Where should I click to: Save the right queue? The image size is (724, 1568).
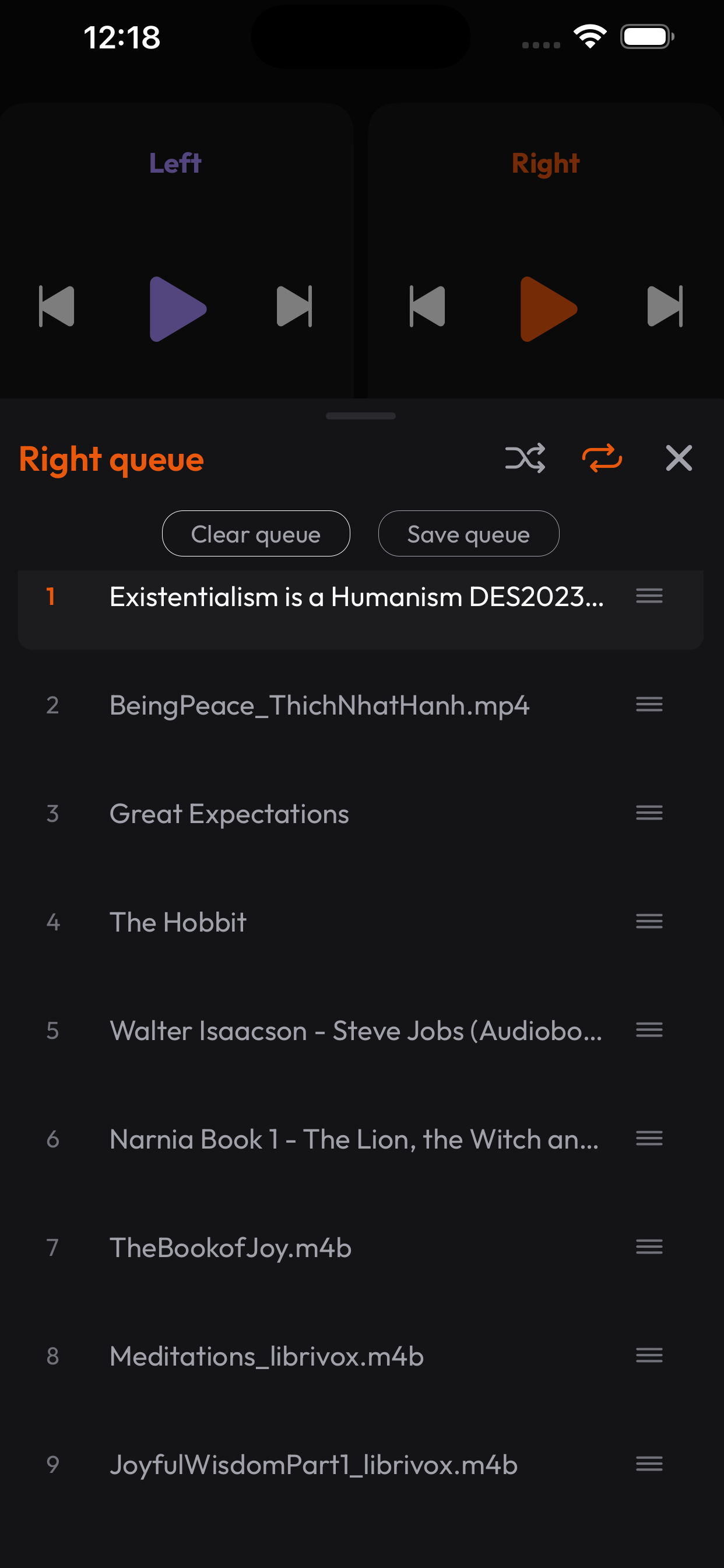469,533
